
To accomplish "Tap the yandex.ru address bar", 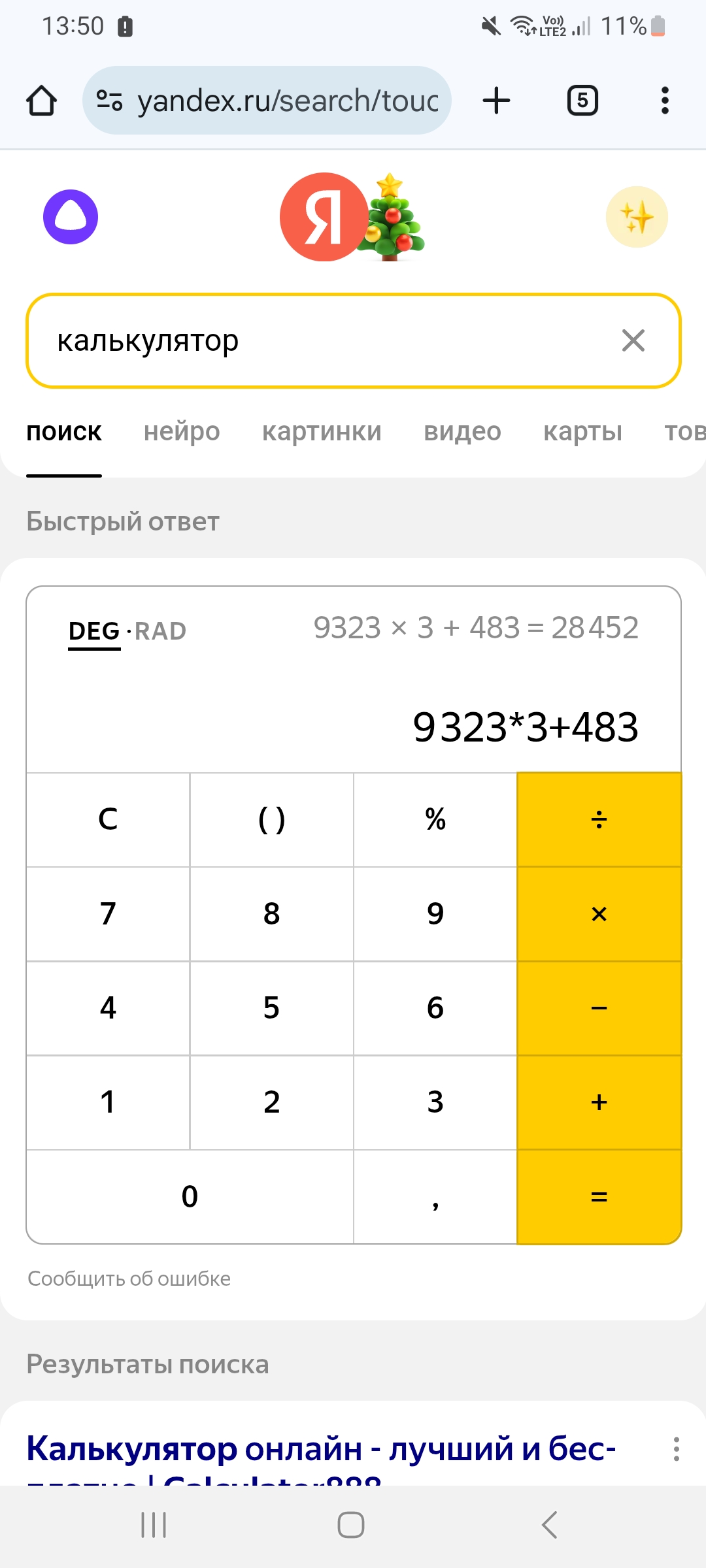I will (267, 101).
